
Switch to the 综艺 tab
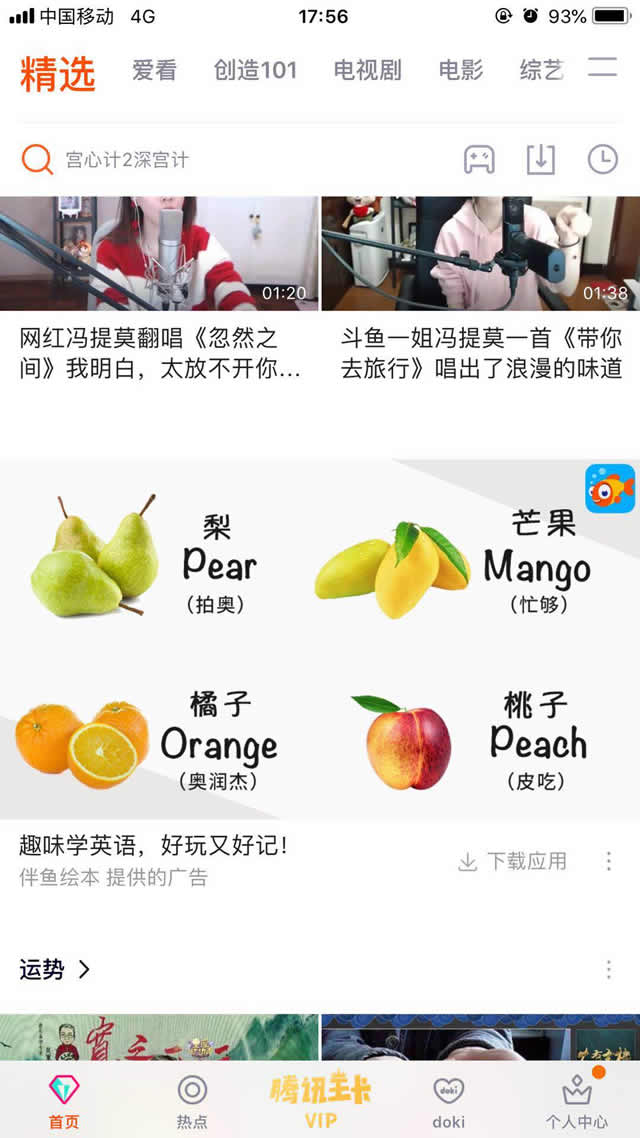coord(541,70)
